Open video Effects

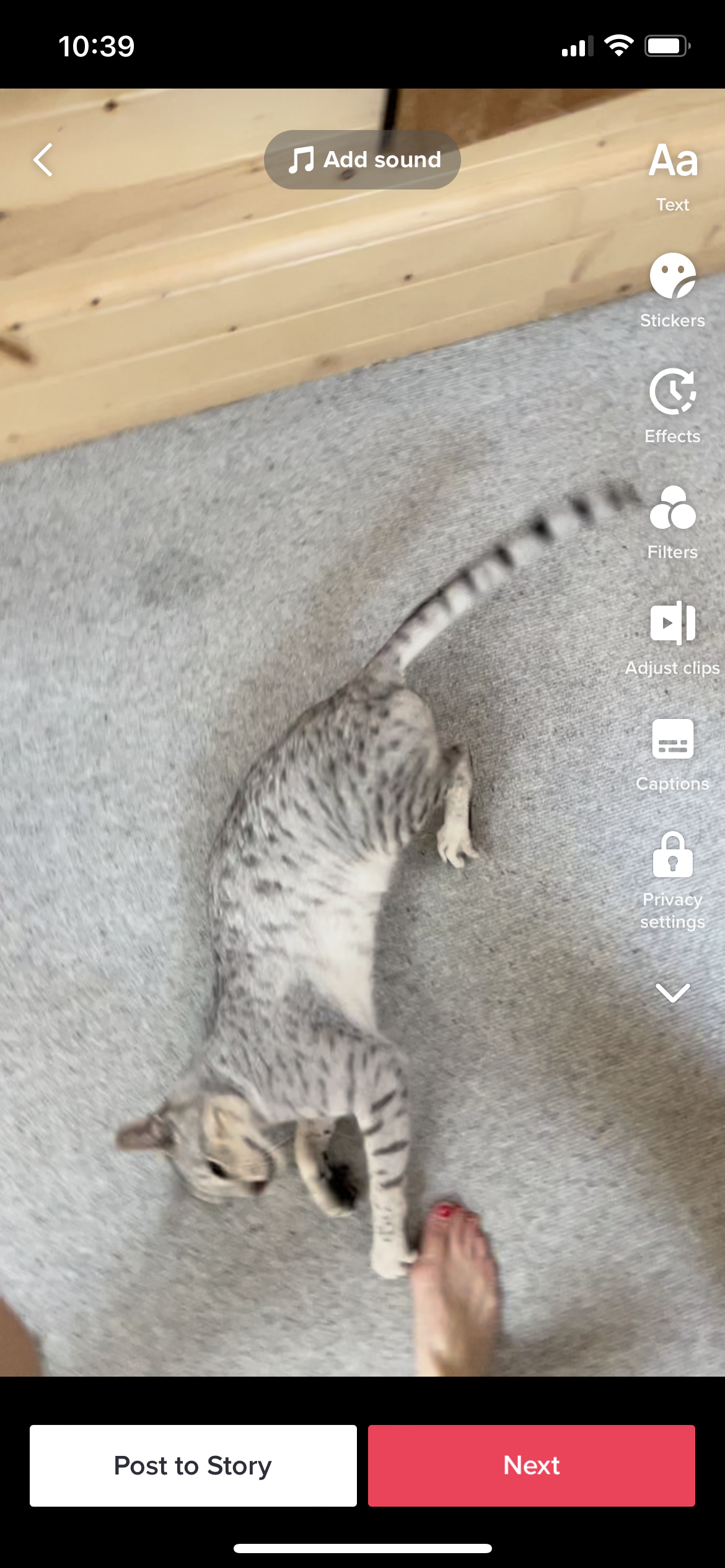pos(673,406)
